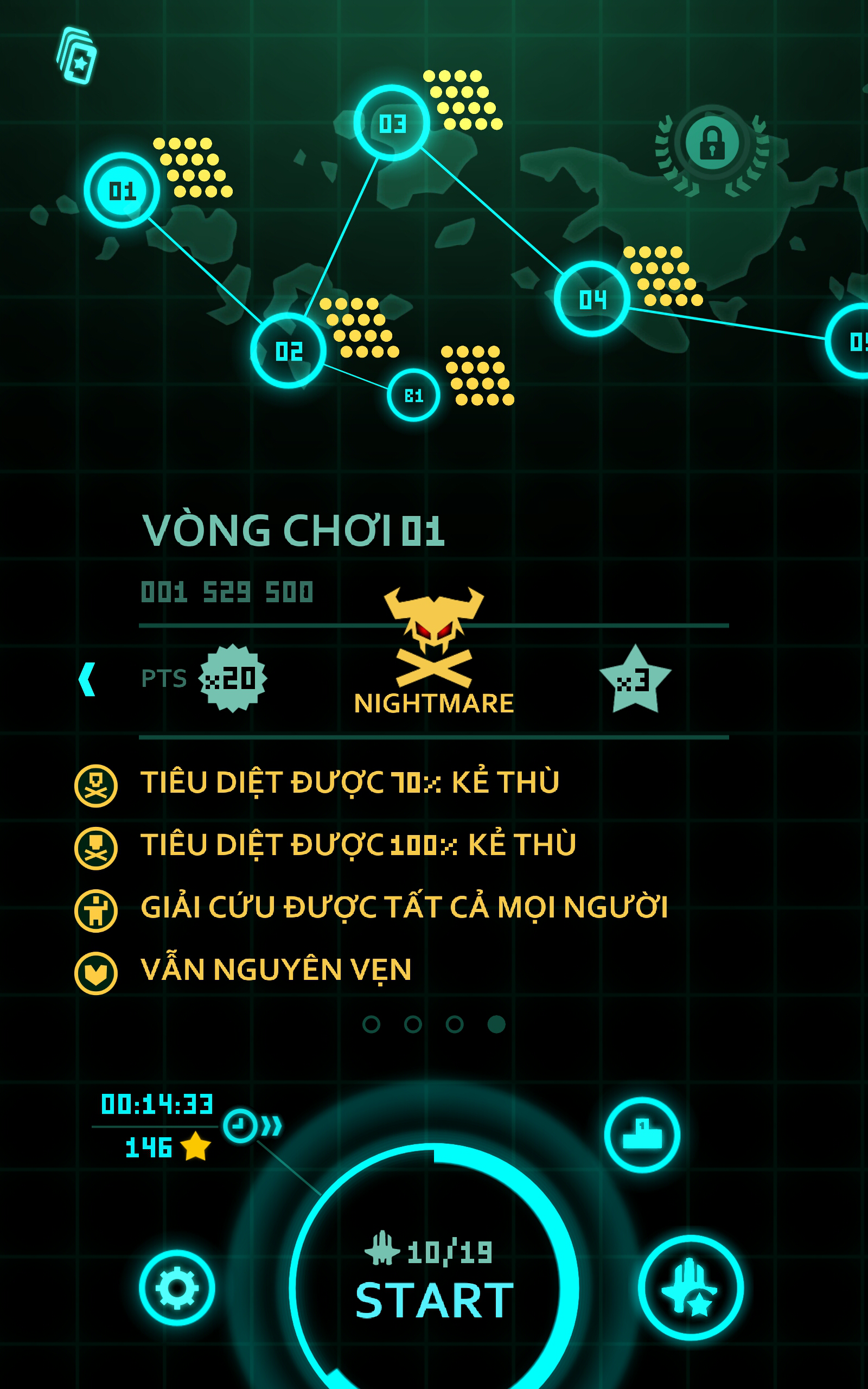868x1389 pixels.
Task: Tap the locked laurel stage
Action: coord(712,143)
